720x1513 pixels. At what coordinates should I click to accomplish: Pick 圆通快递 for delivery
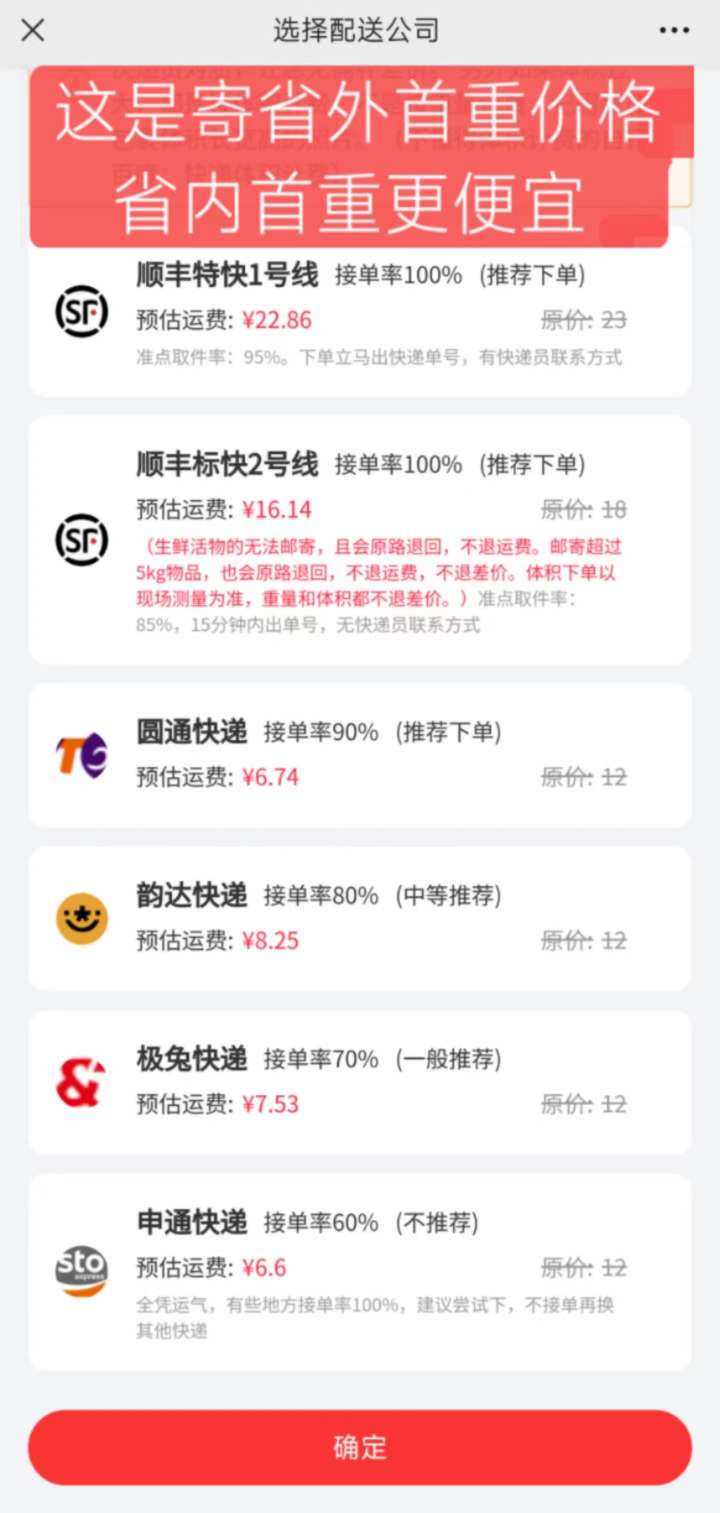click(359, 755)
